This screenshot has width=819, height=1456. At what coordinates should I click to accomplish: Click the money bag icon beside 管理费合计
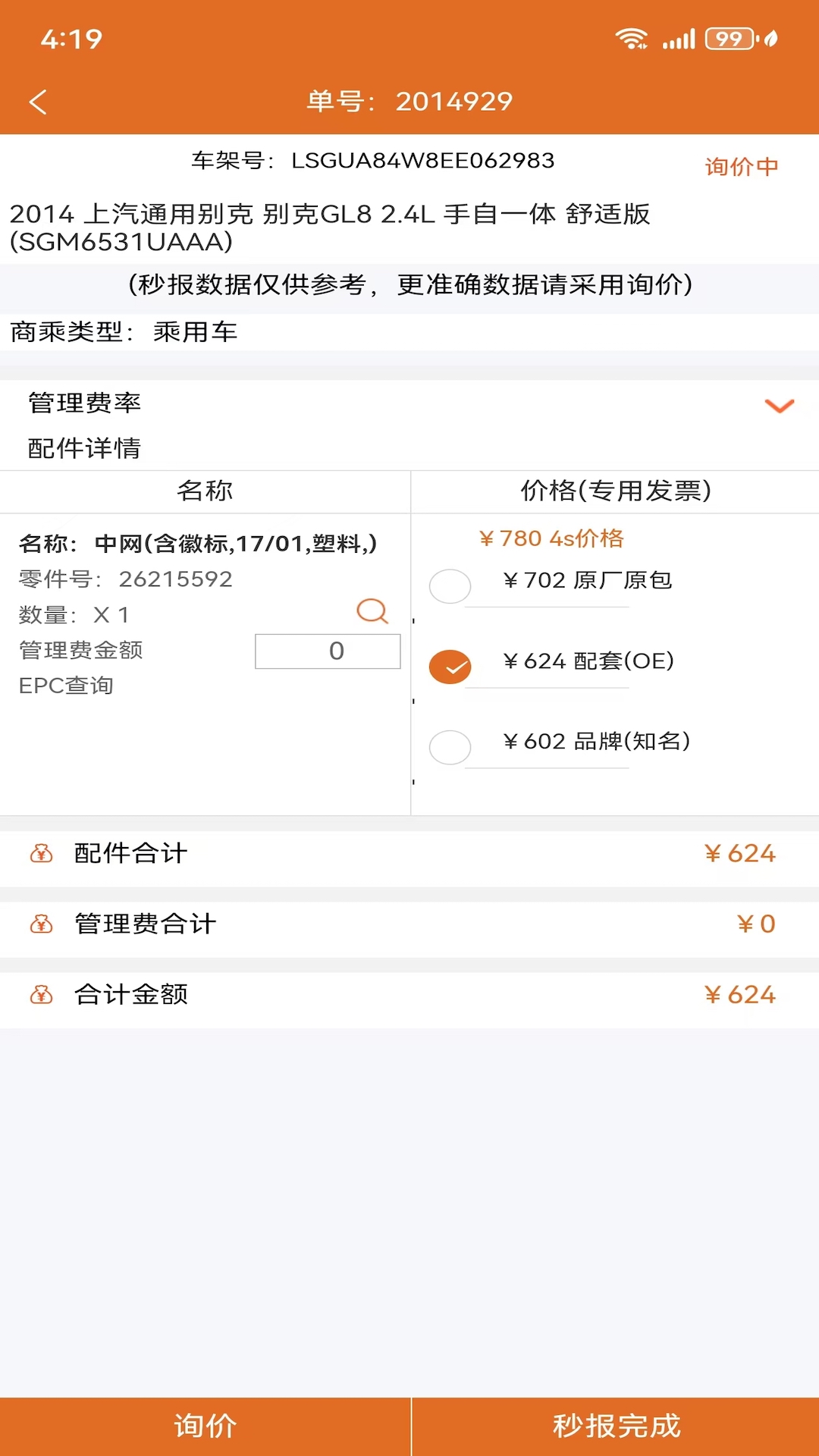coord(41,924)
